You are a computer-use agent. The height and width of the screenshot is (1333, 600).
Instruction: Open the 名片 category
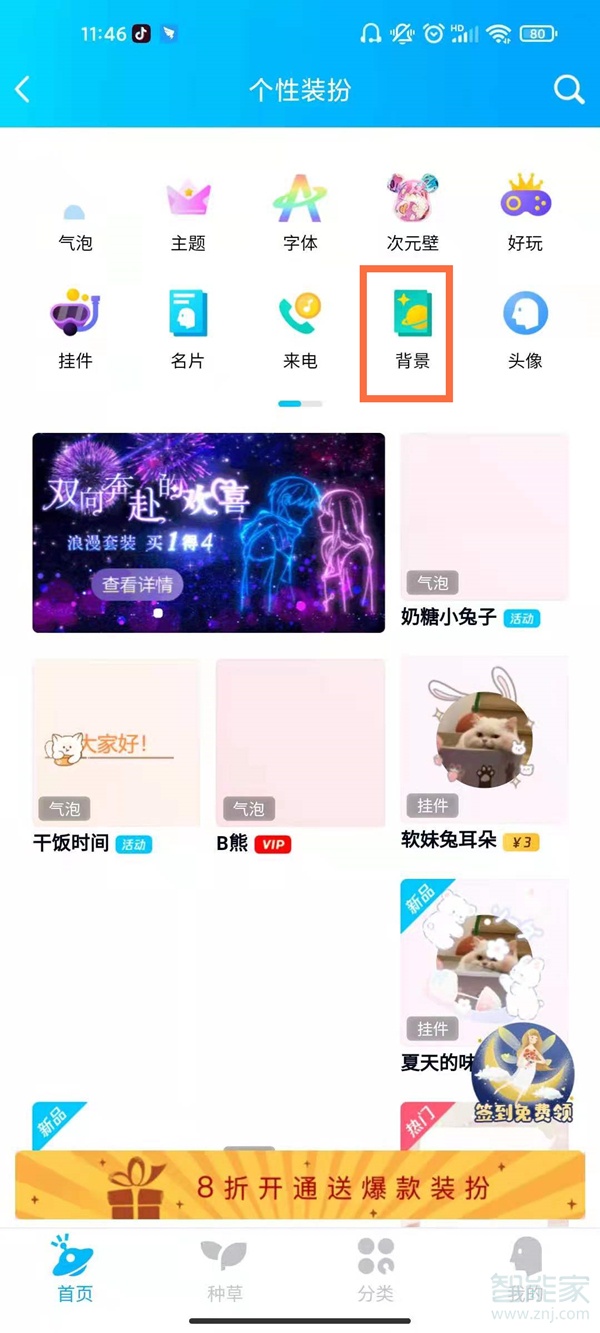coord(188,330)
